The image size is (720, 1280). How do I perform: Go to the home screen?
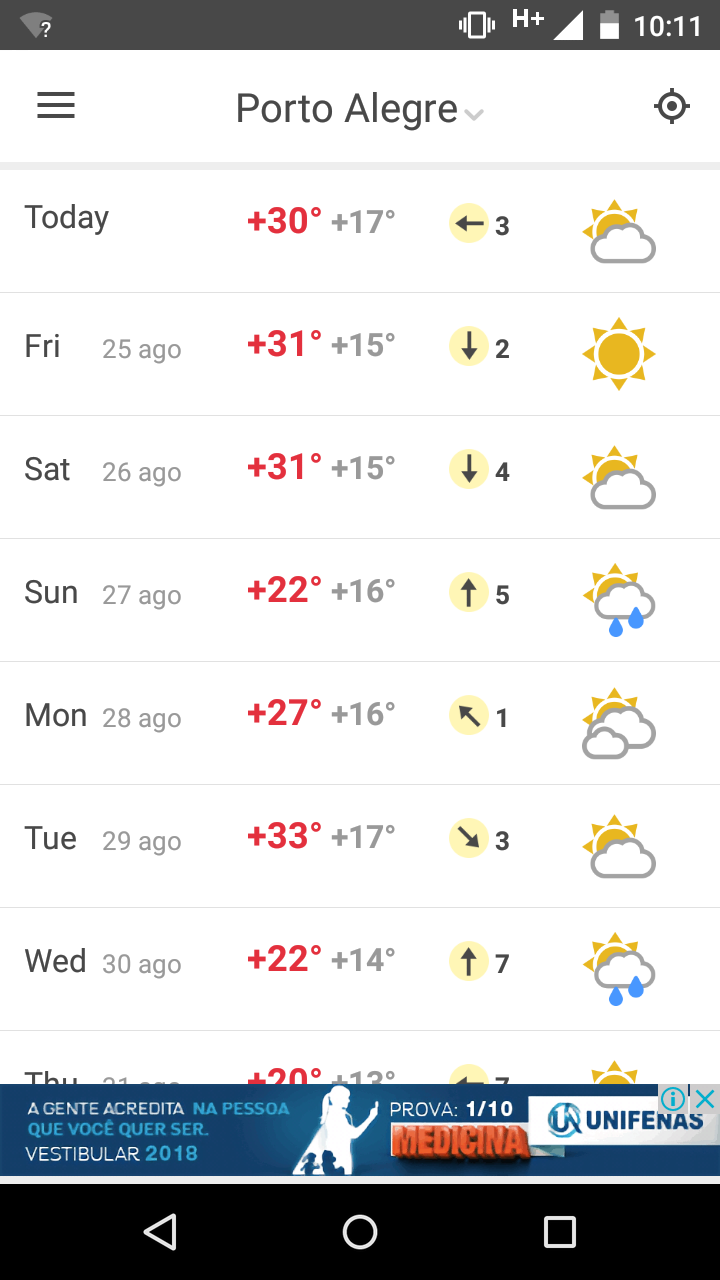(x=360, y=1232)
